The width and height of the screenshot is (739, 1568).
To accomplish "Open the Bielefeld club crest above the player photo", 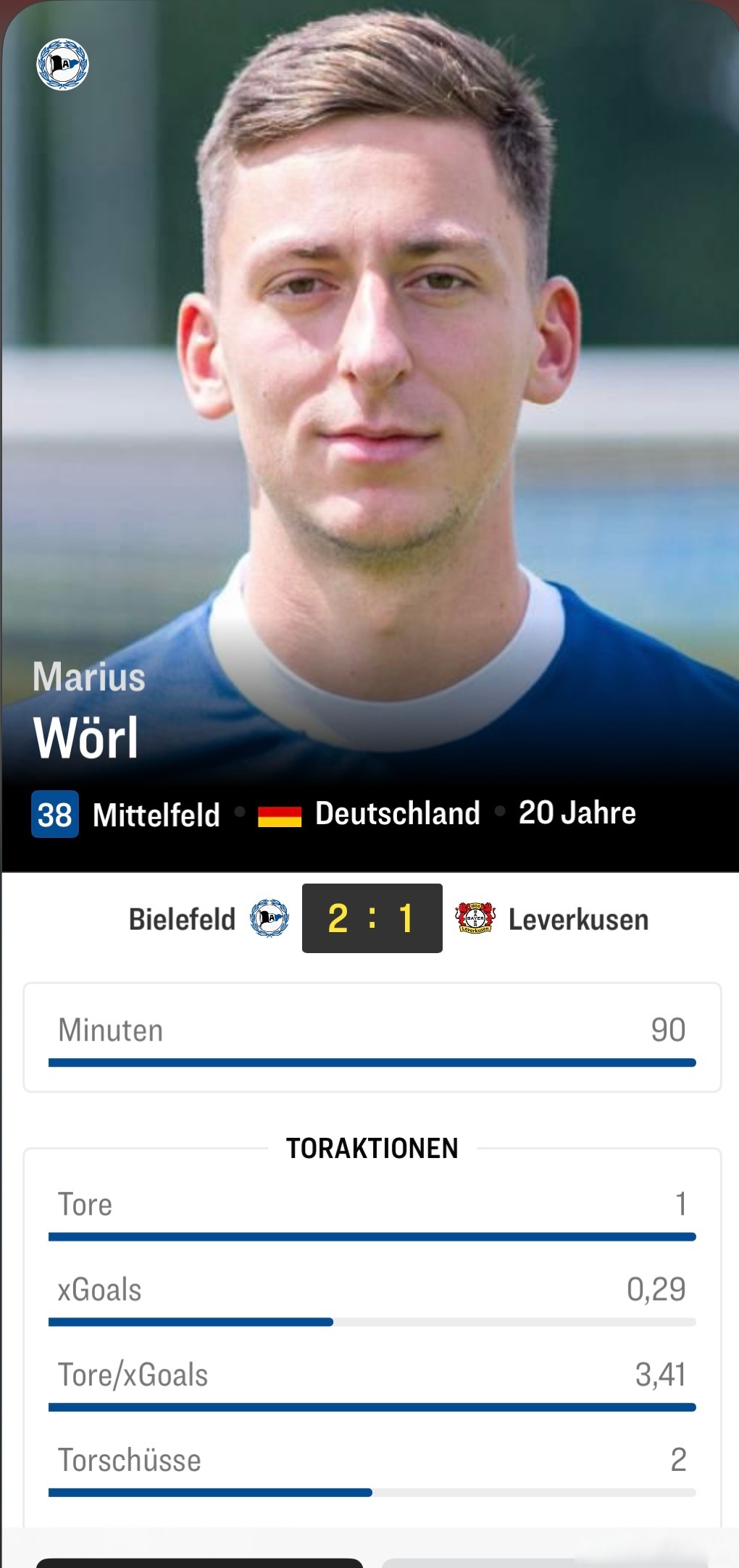I will (63, 64).
